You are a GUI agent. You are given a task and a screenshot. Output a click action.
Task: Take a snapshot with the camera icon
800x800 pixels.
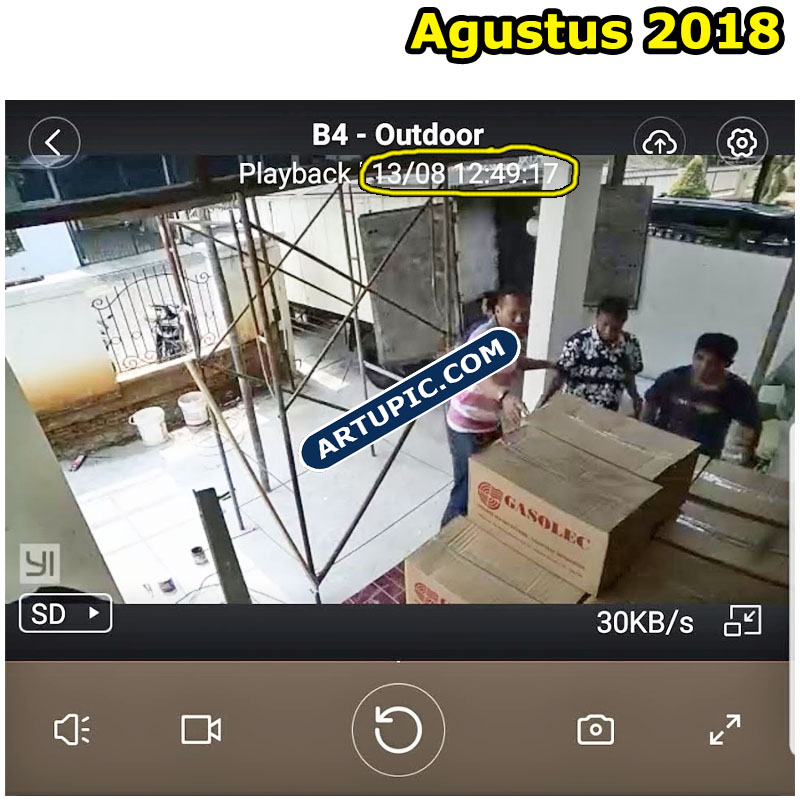(x=596, y=730)
